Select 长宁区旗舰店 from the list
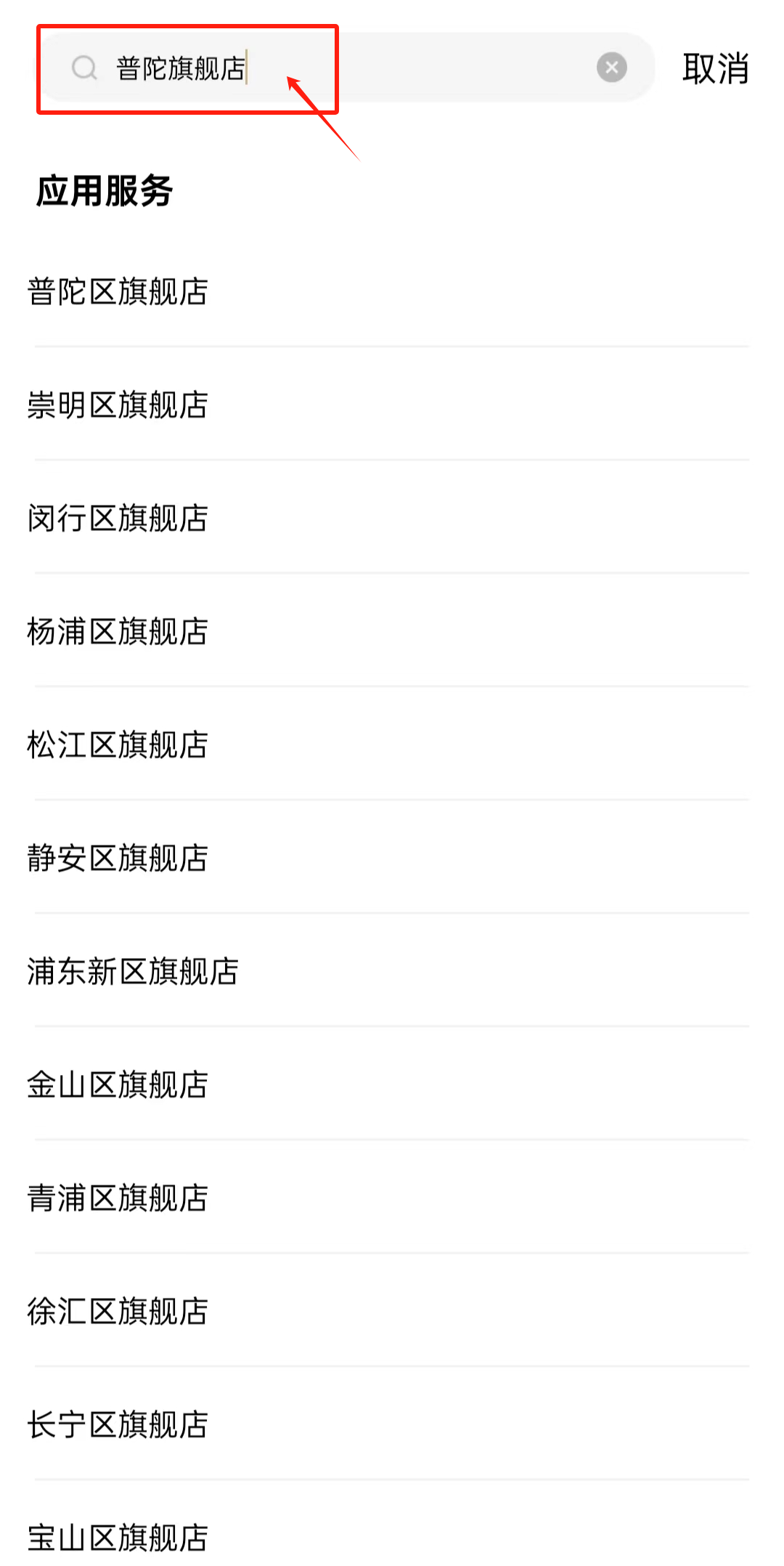The width and height of the screenshot is (784, 1566). tap(118, 1424)
